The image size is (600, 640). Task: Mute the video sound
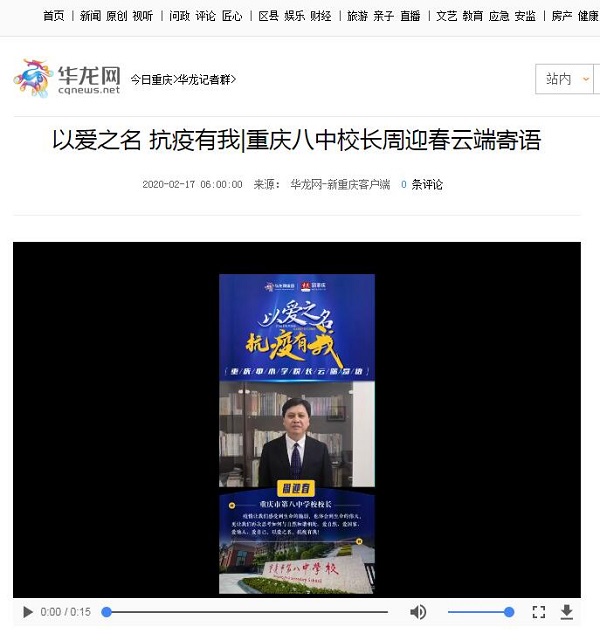[x=418, y=612]
